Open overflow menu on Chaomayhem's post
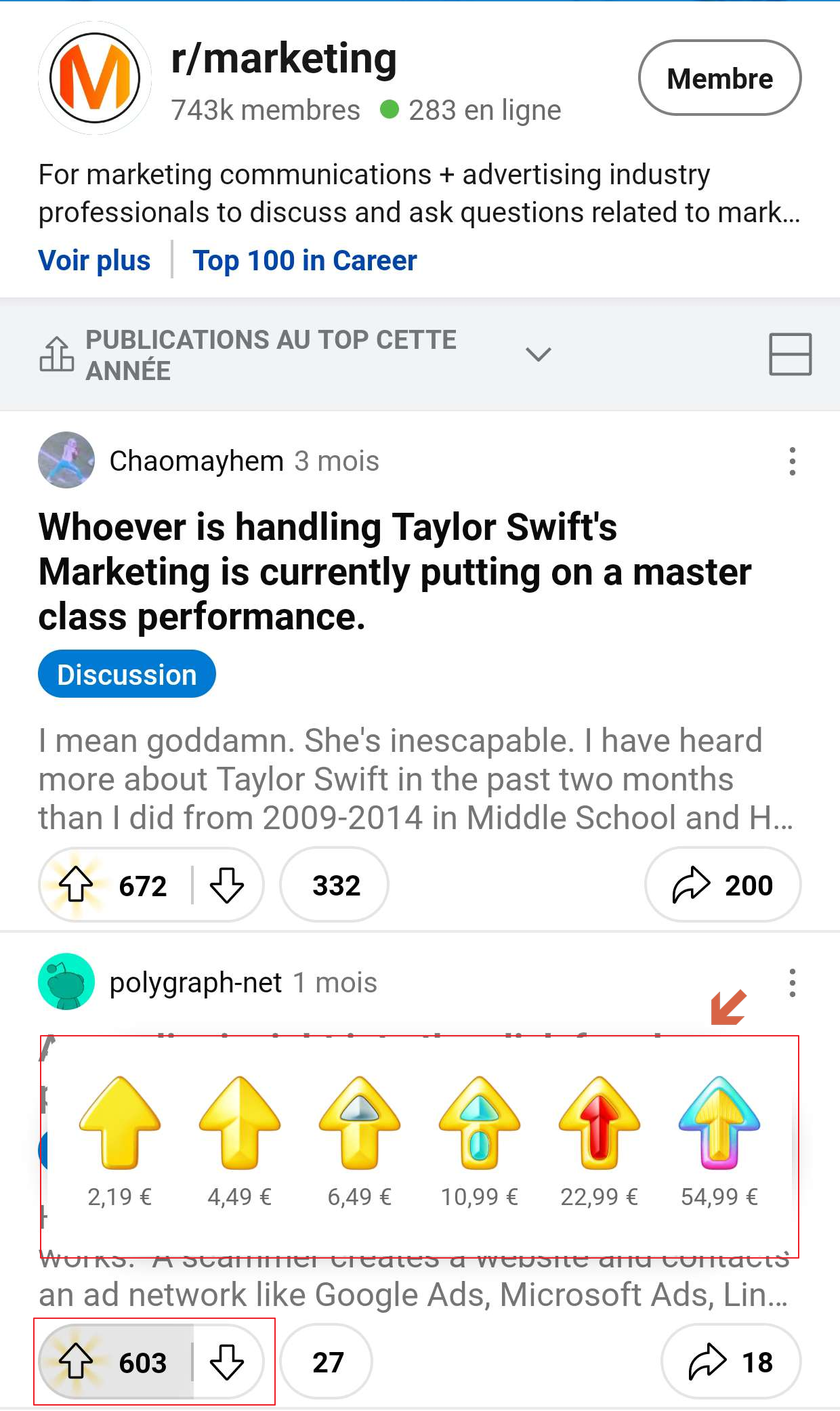The image size is (840, 1411). 792,461
